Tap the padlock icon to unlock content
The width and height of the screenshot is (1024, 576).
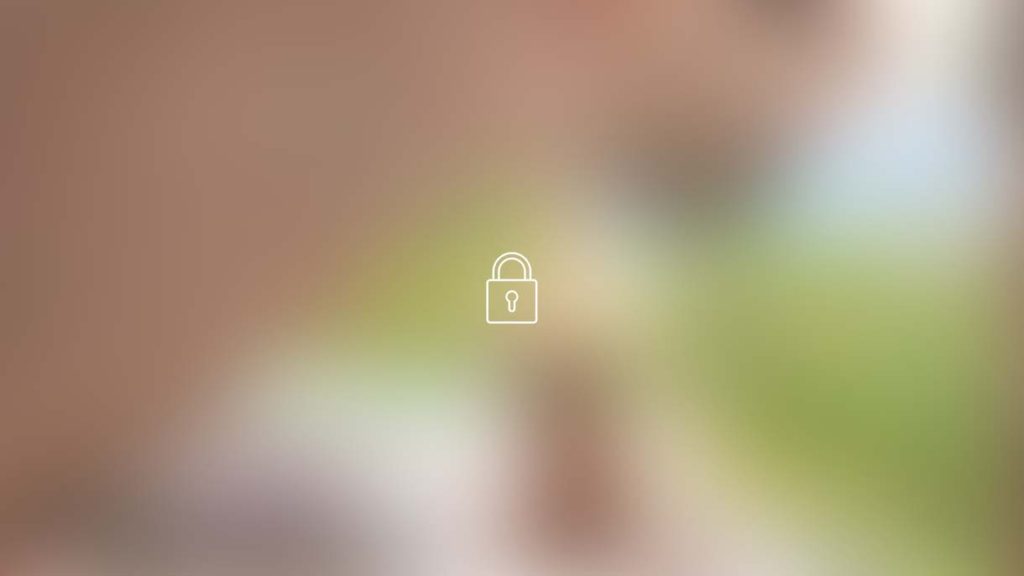coord(511,289)
